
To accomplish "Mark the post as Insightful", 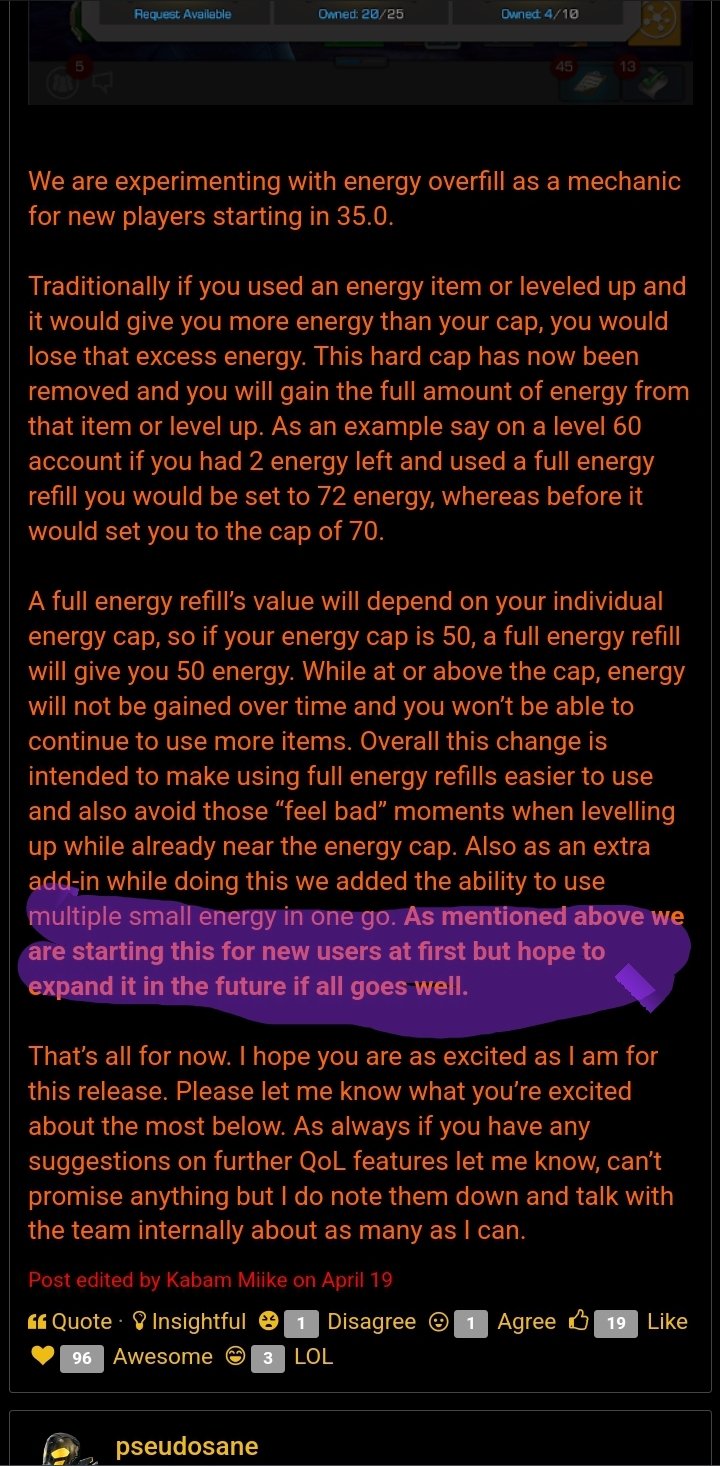I will coord(188,1321).
